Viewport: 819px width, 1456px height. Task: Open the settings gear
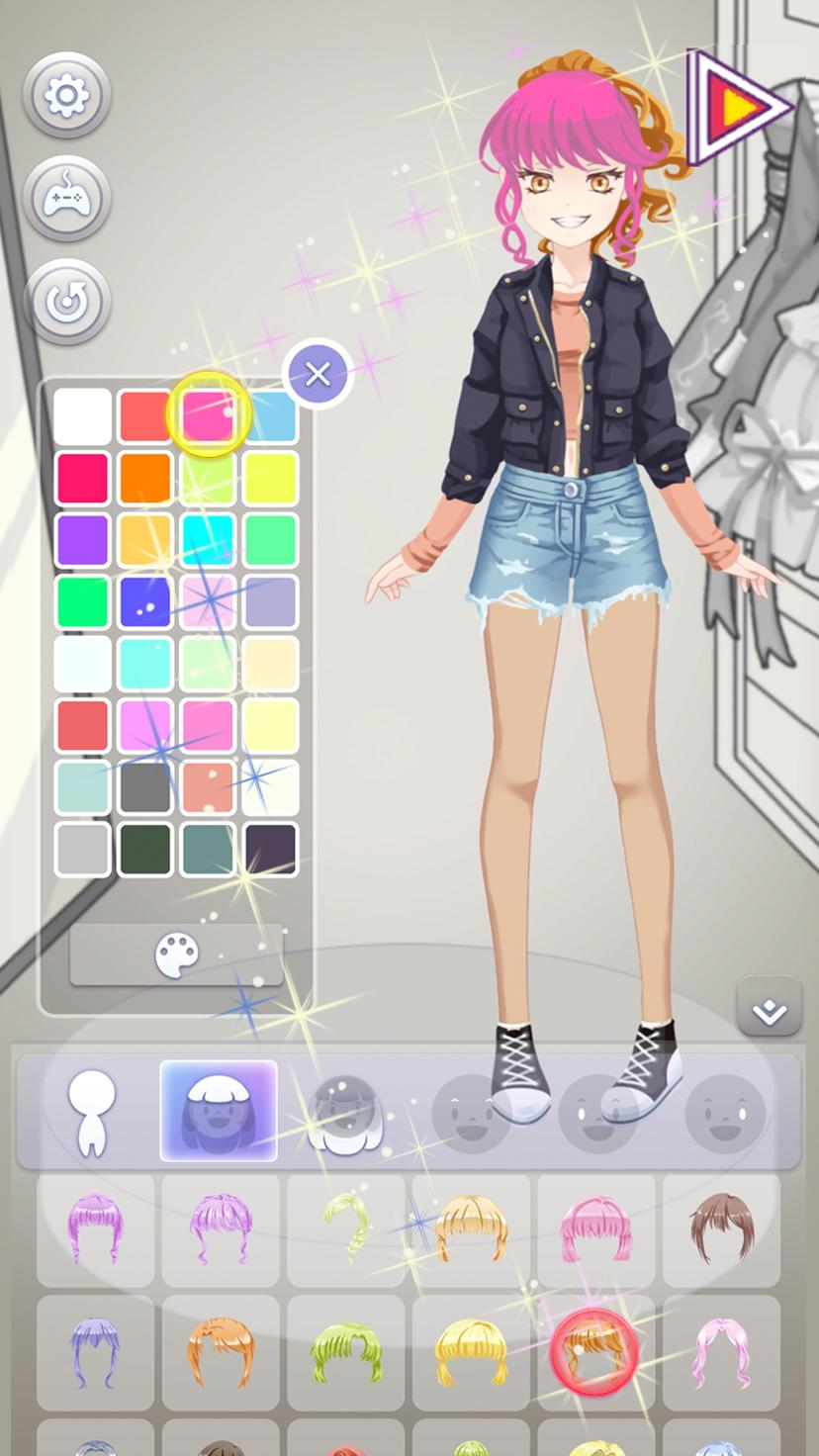pyautogui.click(x=67, y=96)
